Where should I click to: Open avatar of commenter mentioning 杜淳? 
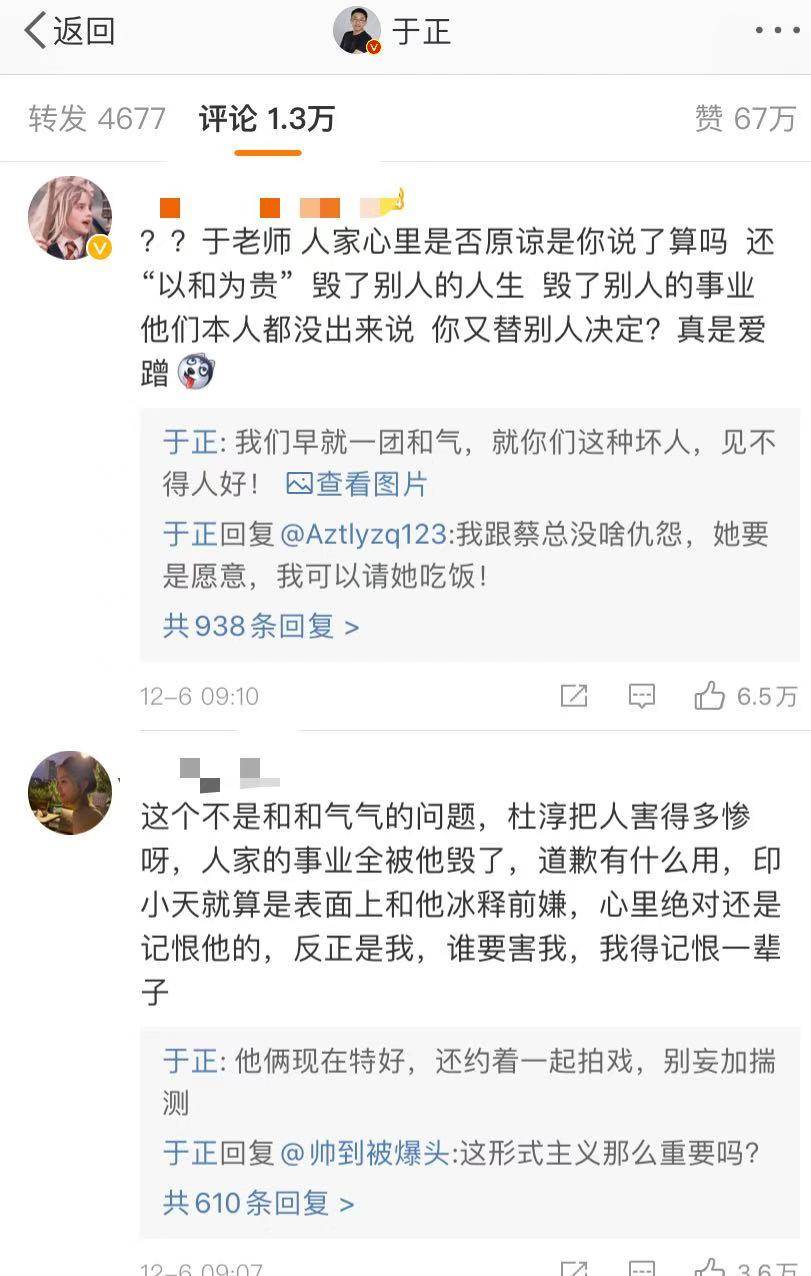click(69, 792)
